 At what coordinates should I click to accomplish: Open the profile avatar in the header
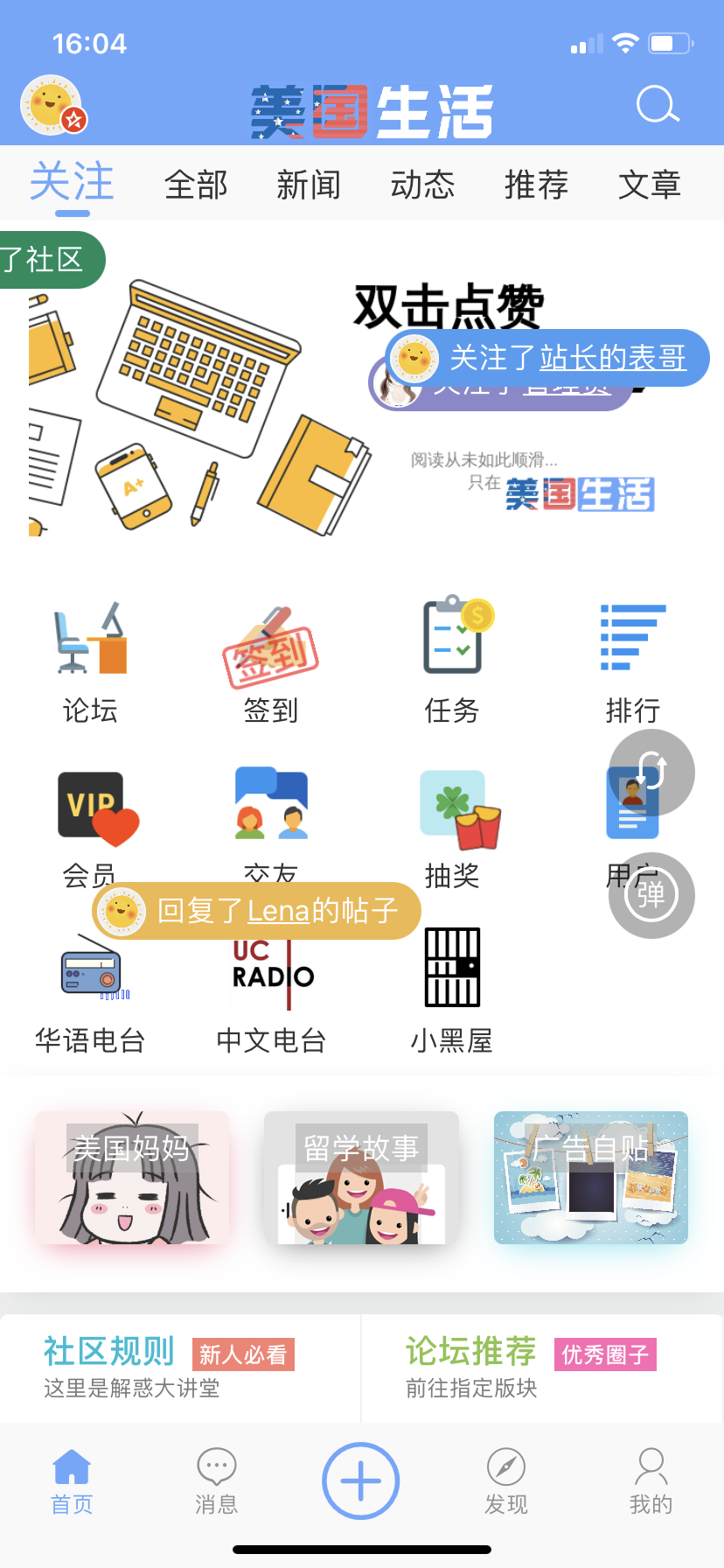52,106
